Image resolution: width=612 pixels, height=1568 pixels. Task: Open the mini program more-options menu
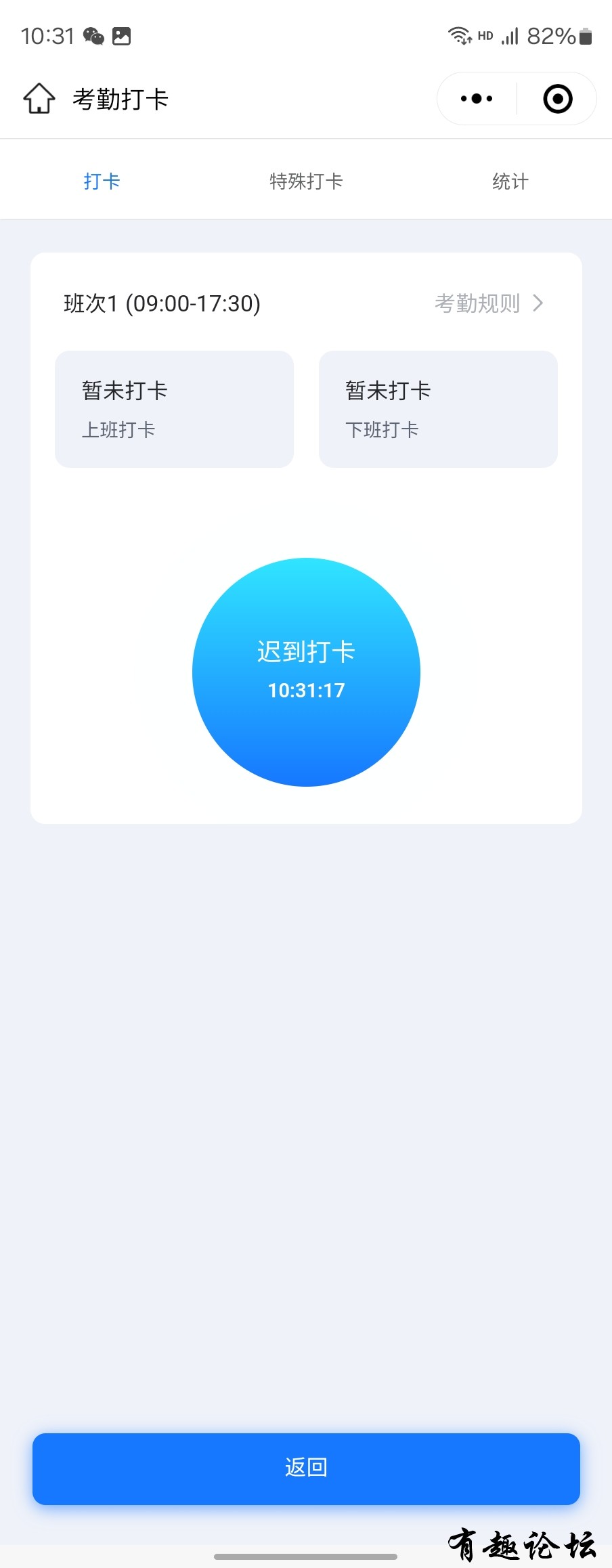(477, 99)
